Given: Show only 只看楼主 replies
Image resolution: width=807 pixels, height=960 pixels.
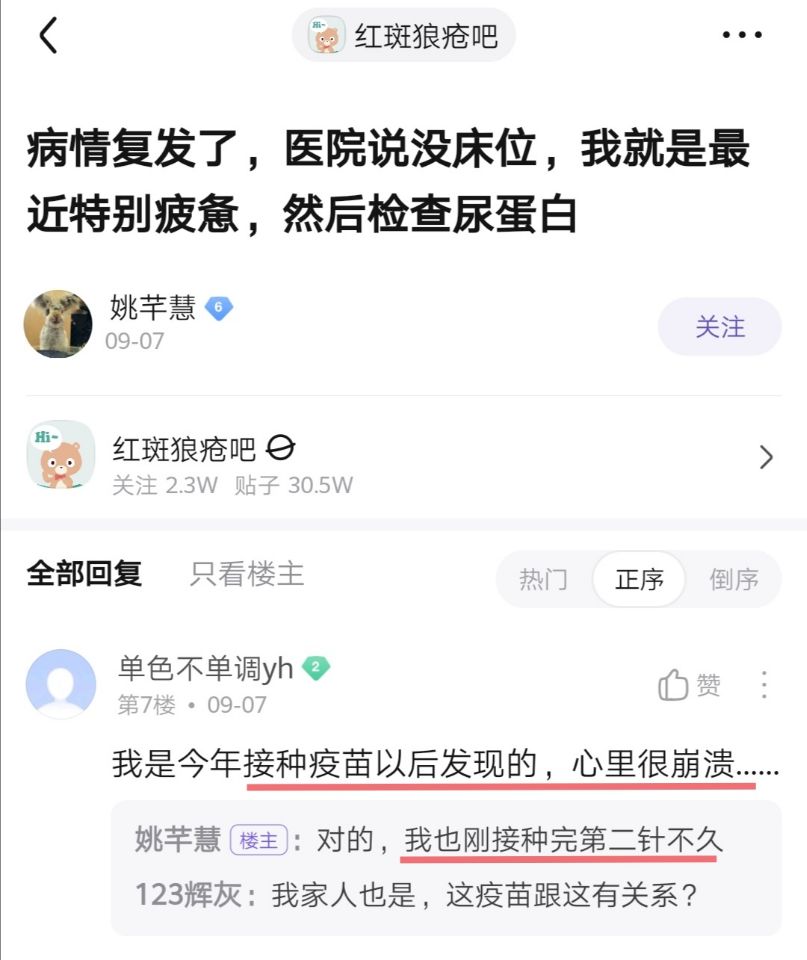Looking at the screenshot, I should point(247,574).
